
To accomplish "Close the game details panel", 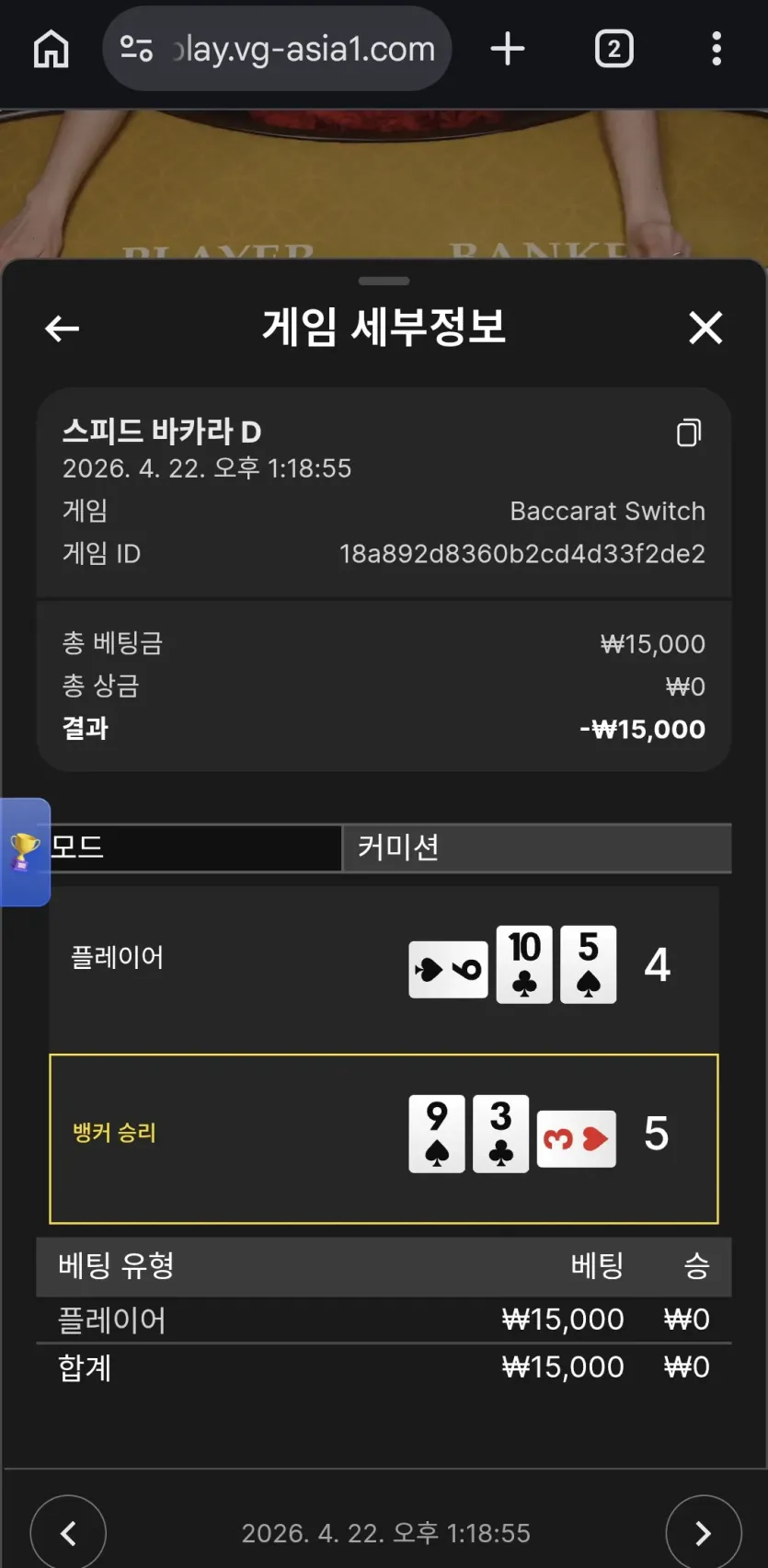I will (705, 328).
